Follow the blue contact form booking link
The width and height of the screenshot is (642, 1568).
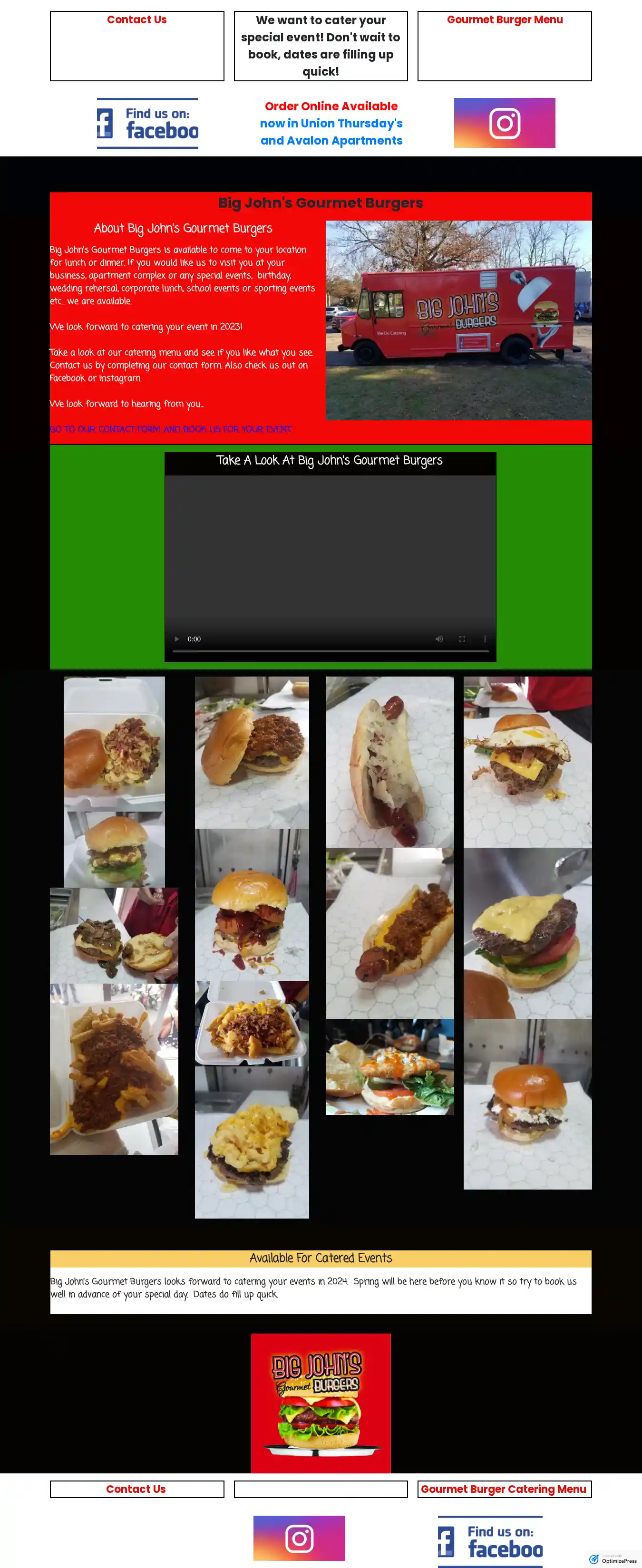(171, 429)
